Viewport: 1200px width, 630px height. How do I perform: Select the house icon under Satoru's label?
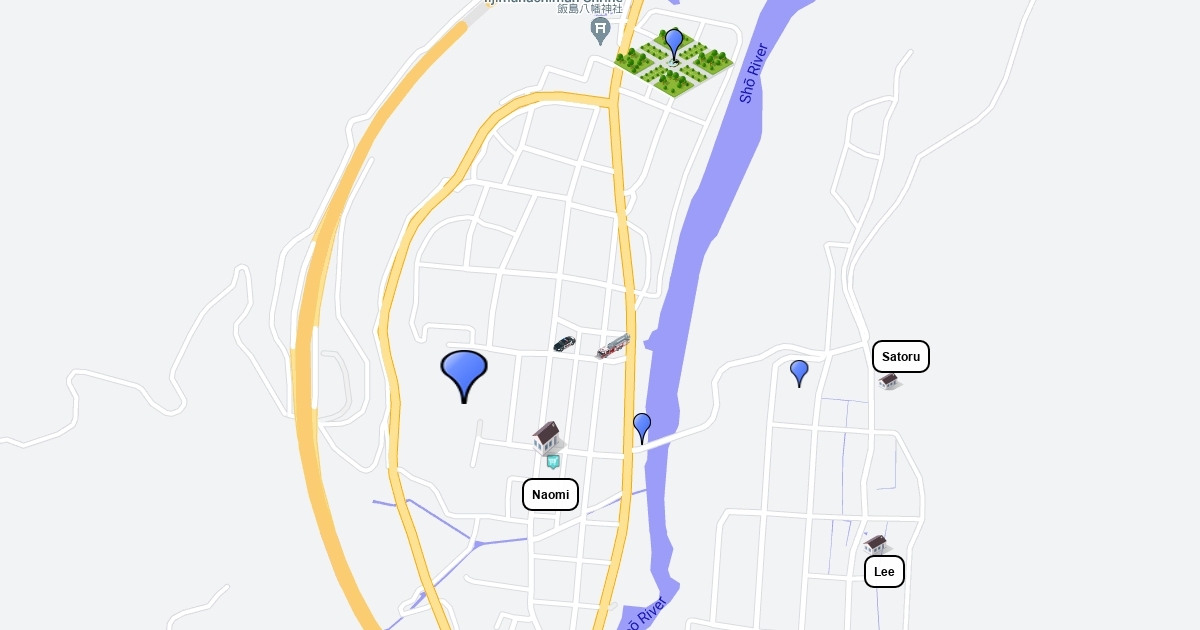[x=889, y=381]
